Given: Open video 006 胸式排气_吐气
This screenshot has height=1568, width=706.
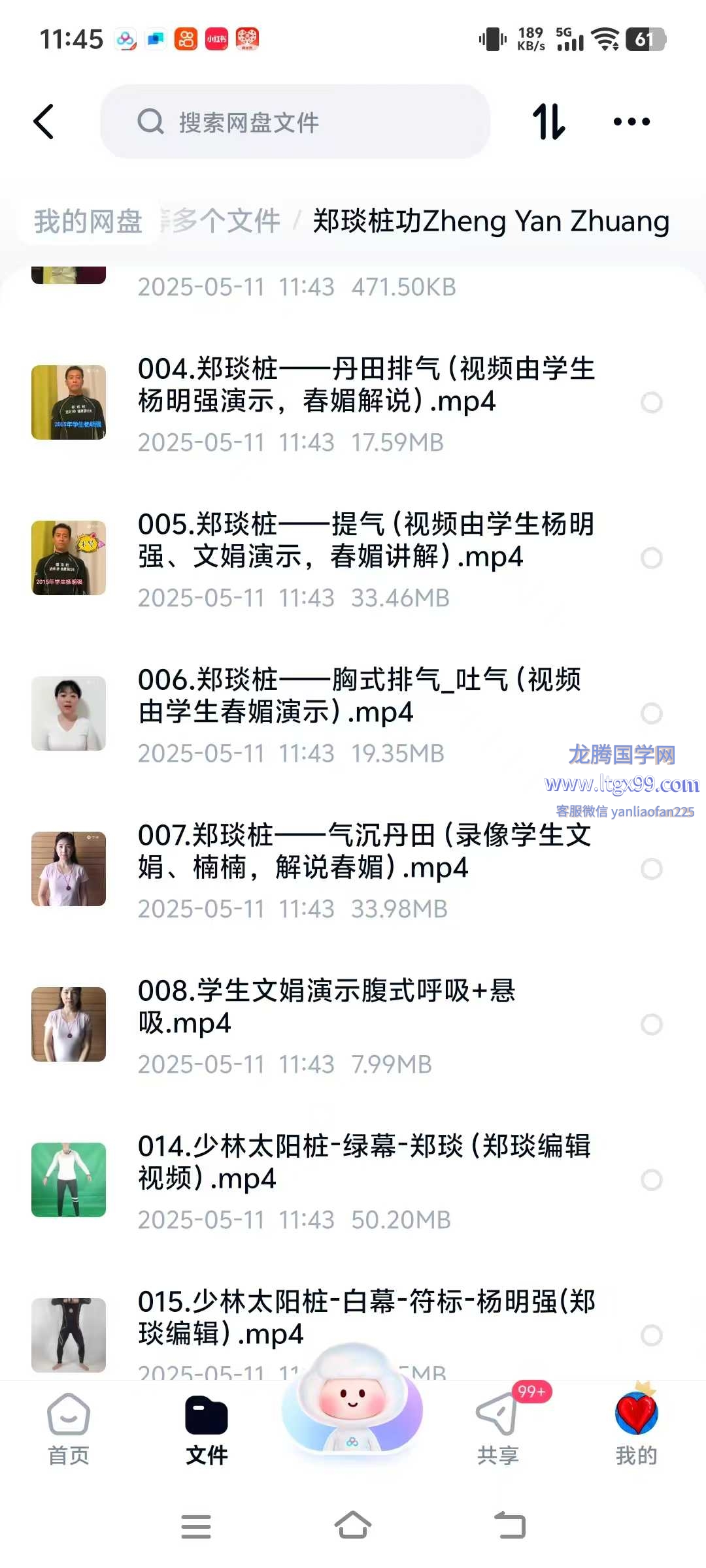Looking at the screenshot, I should 360,696.
